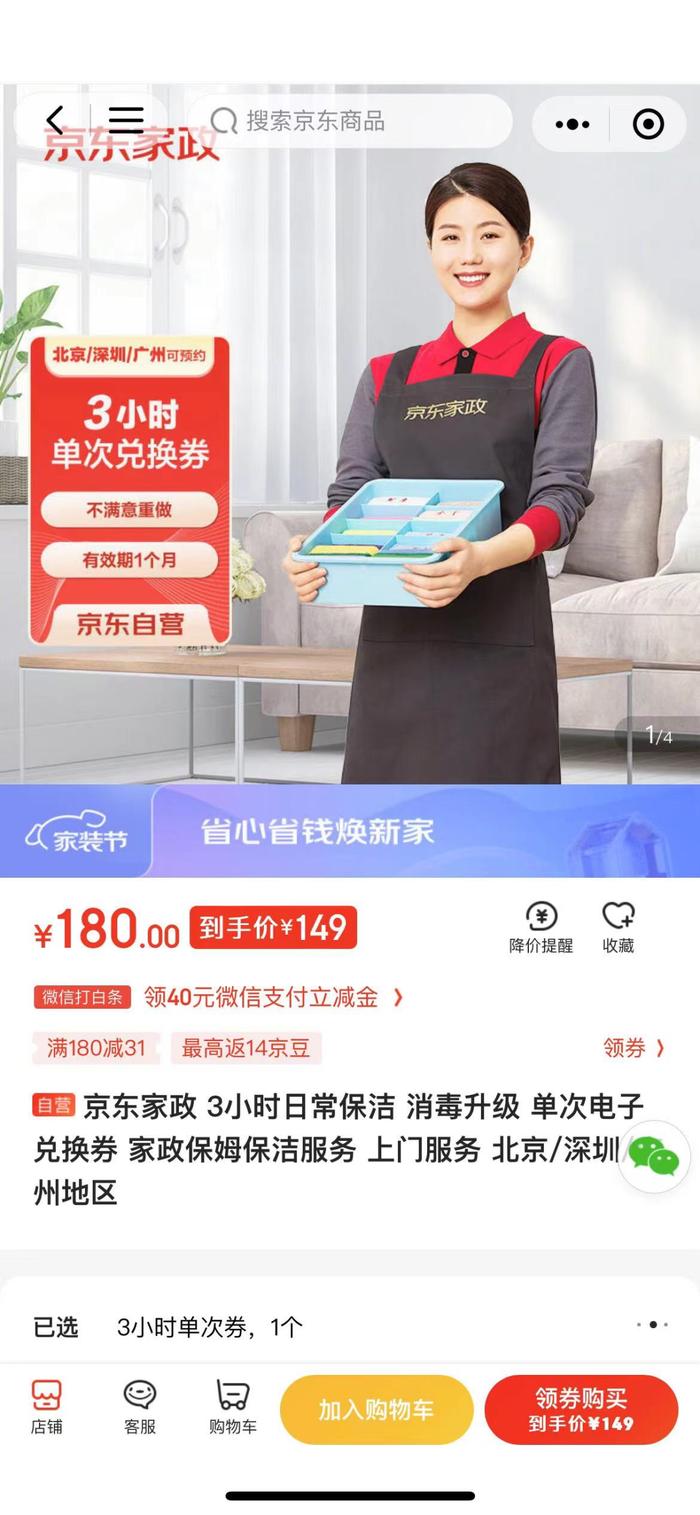700x1515 pixels.
Task: Tap the floating WeChat share icon
Action: pyautogui.click(x=654, y=1157)
